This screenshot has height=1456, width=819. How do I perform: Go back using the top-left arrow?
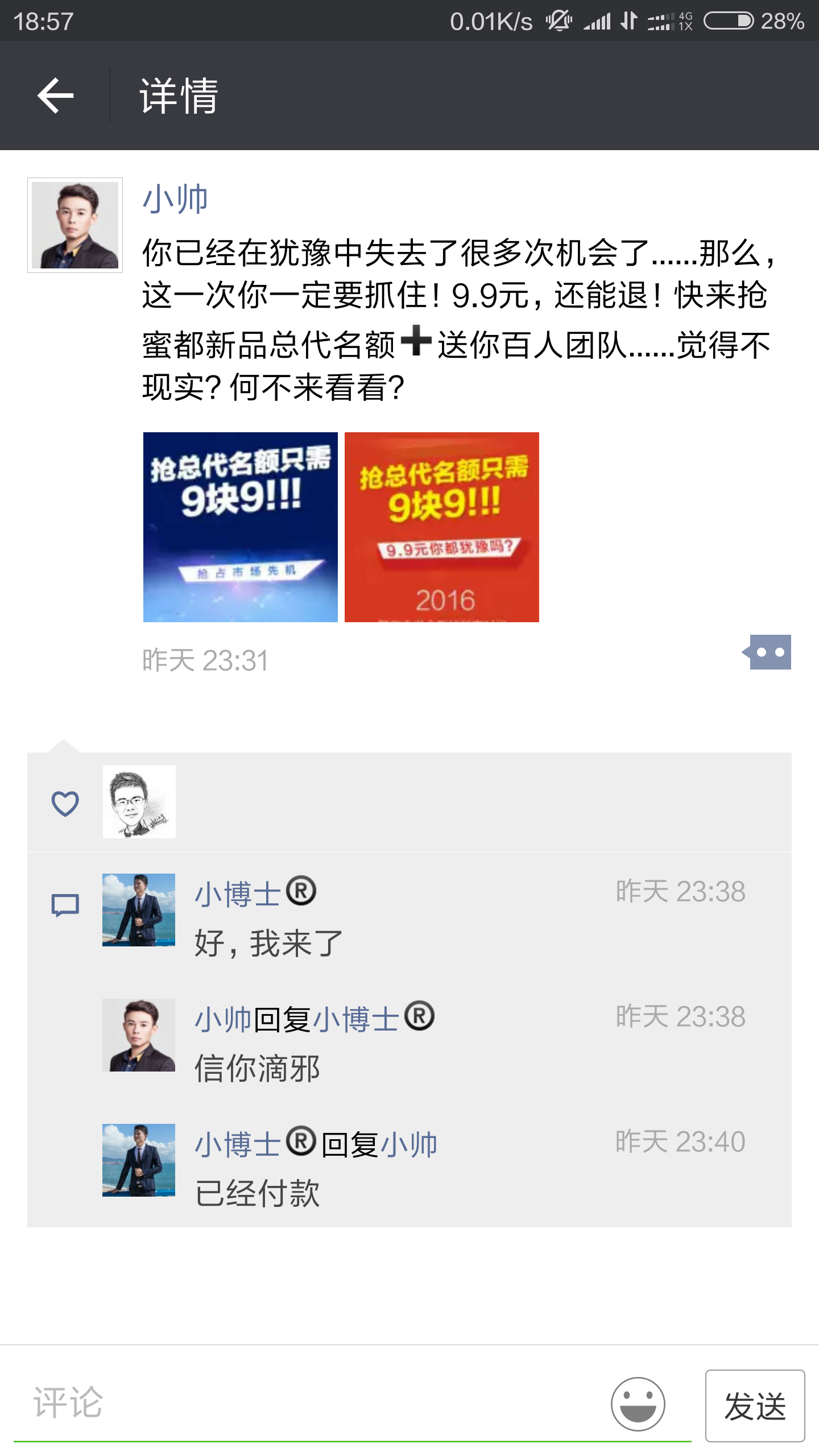tap(55, 96)
